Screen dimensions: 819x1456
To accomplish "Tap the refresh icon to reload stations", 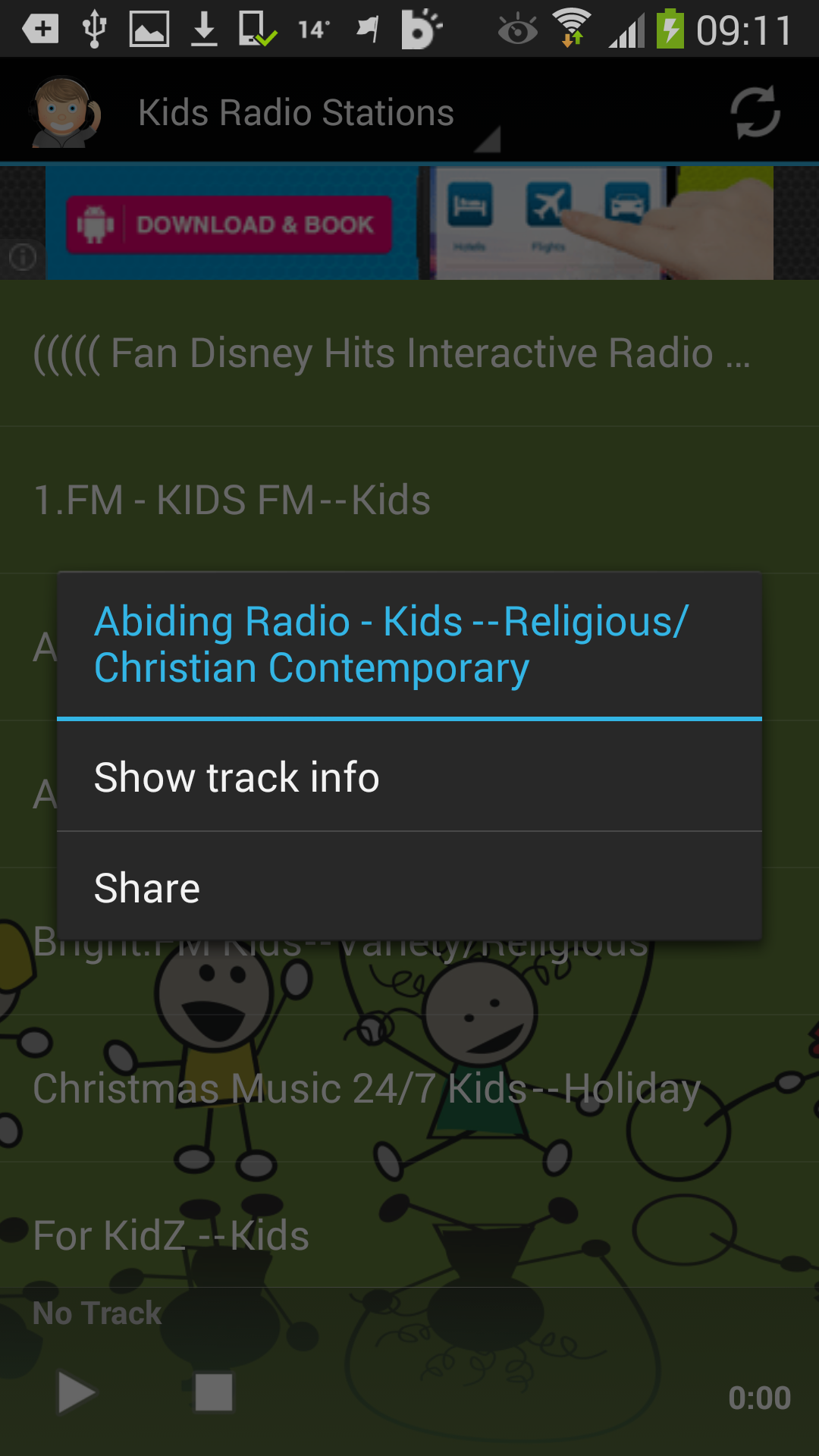I will click(x=755, y=111).
